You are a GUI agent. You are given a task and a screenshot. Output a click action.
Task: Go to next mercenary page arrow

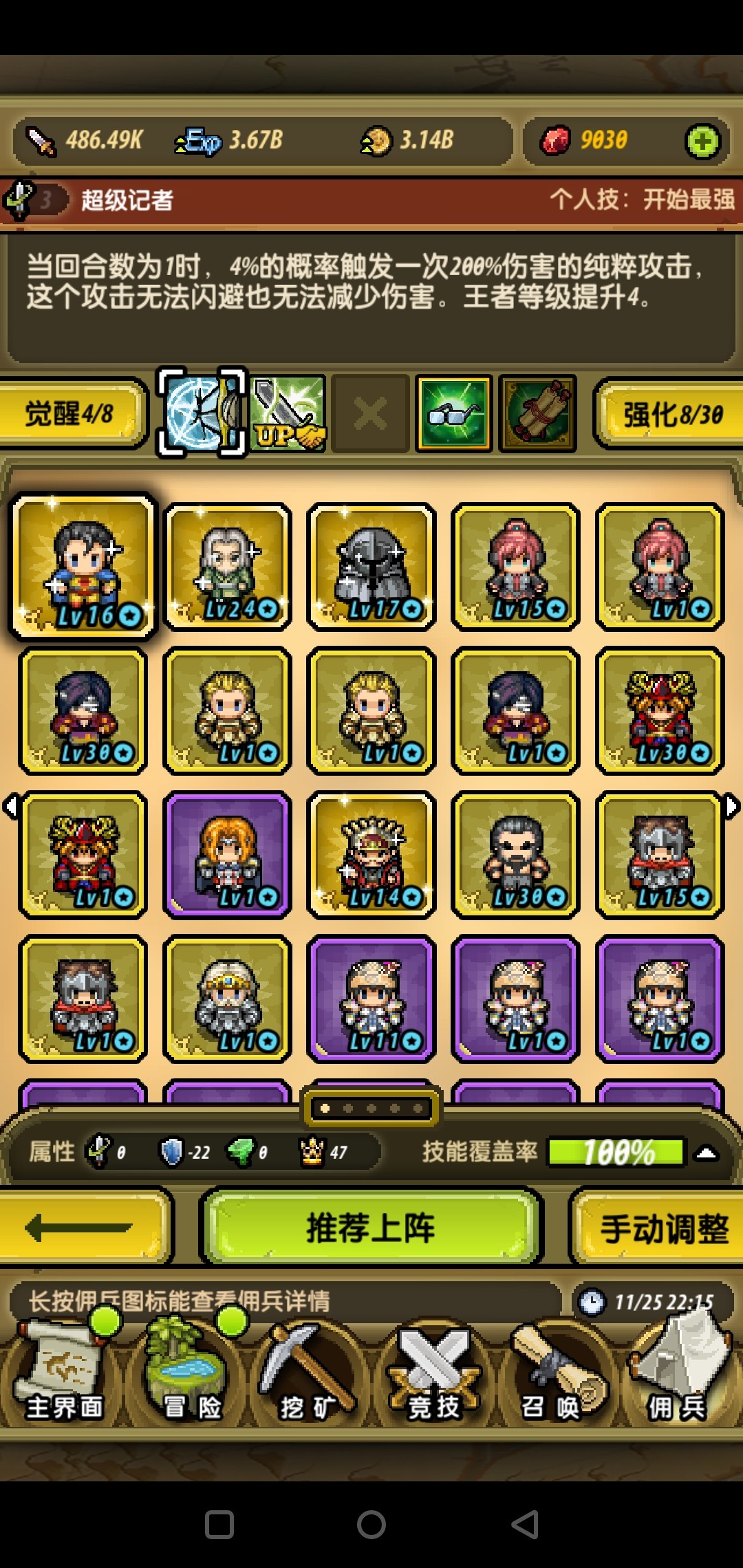pos(732,806)
